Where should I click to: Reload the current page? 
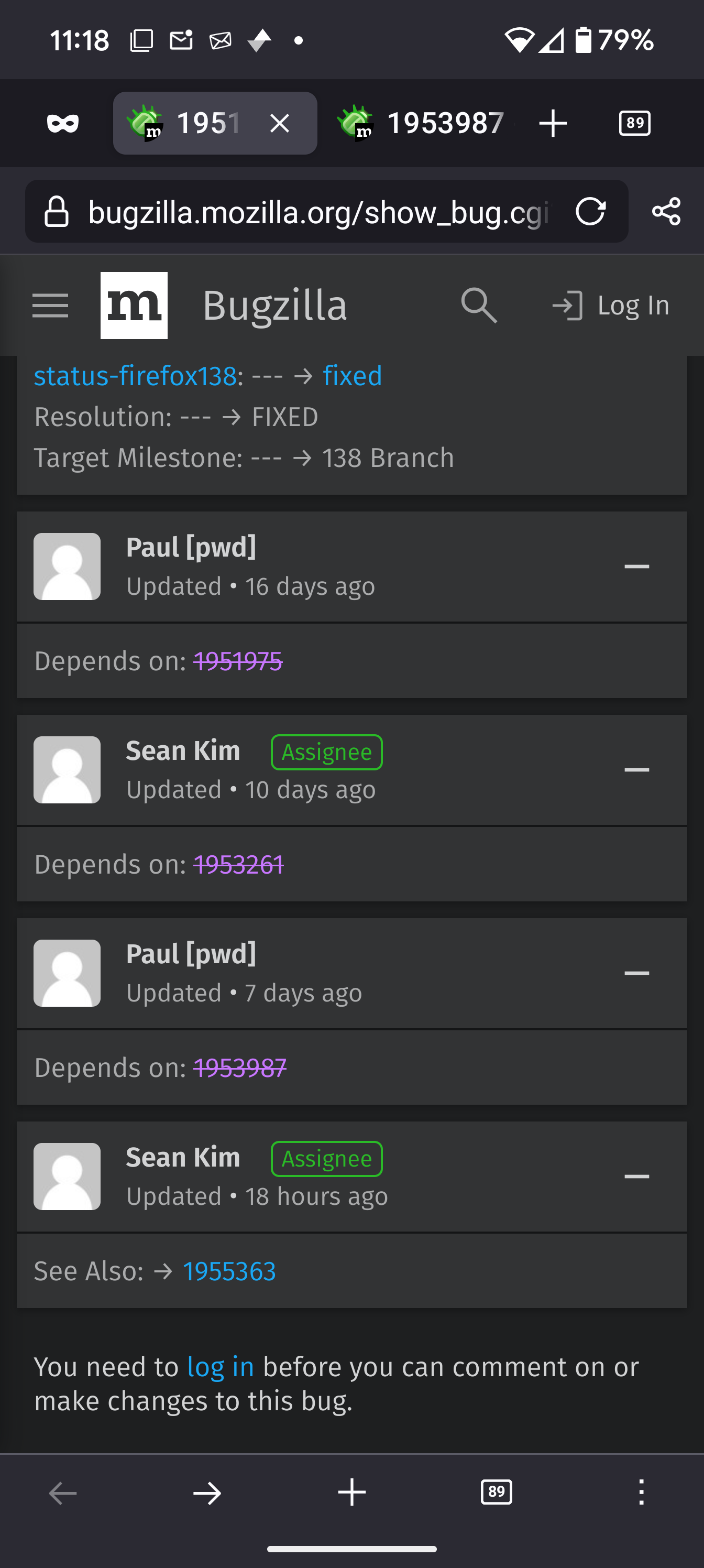click(590, 212)
